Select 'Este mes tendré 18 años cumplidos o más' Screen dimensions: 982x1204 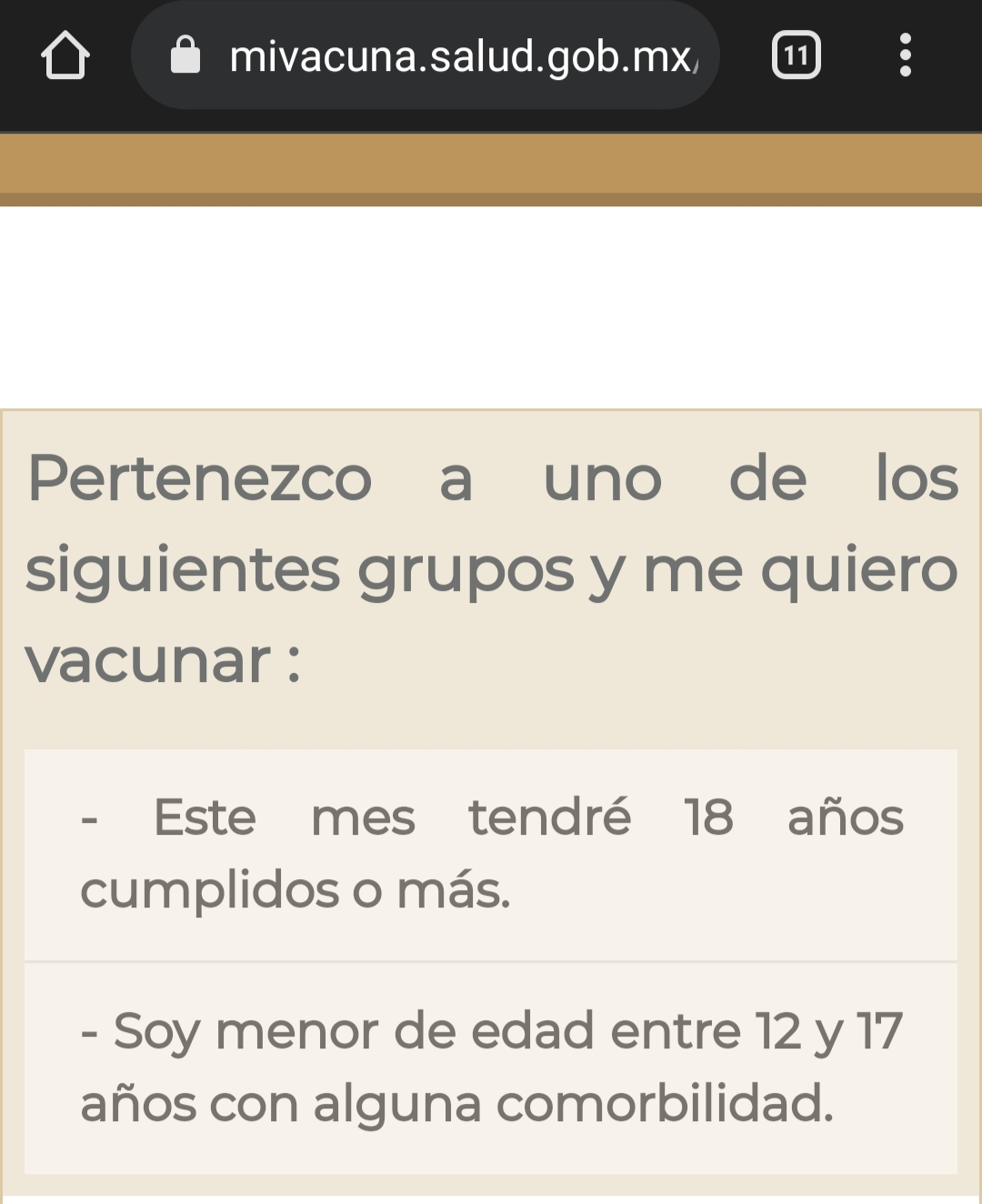click(x=491, y=854)
